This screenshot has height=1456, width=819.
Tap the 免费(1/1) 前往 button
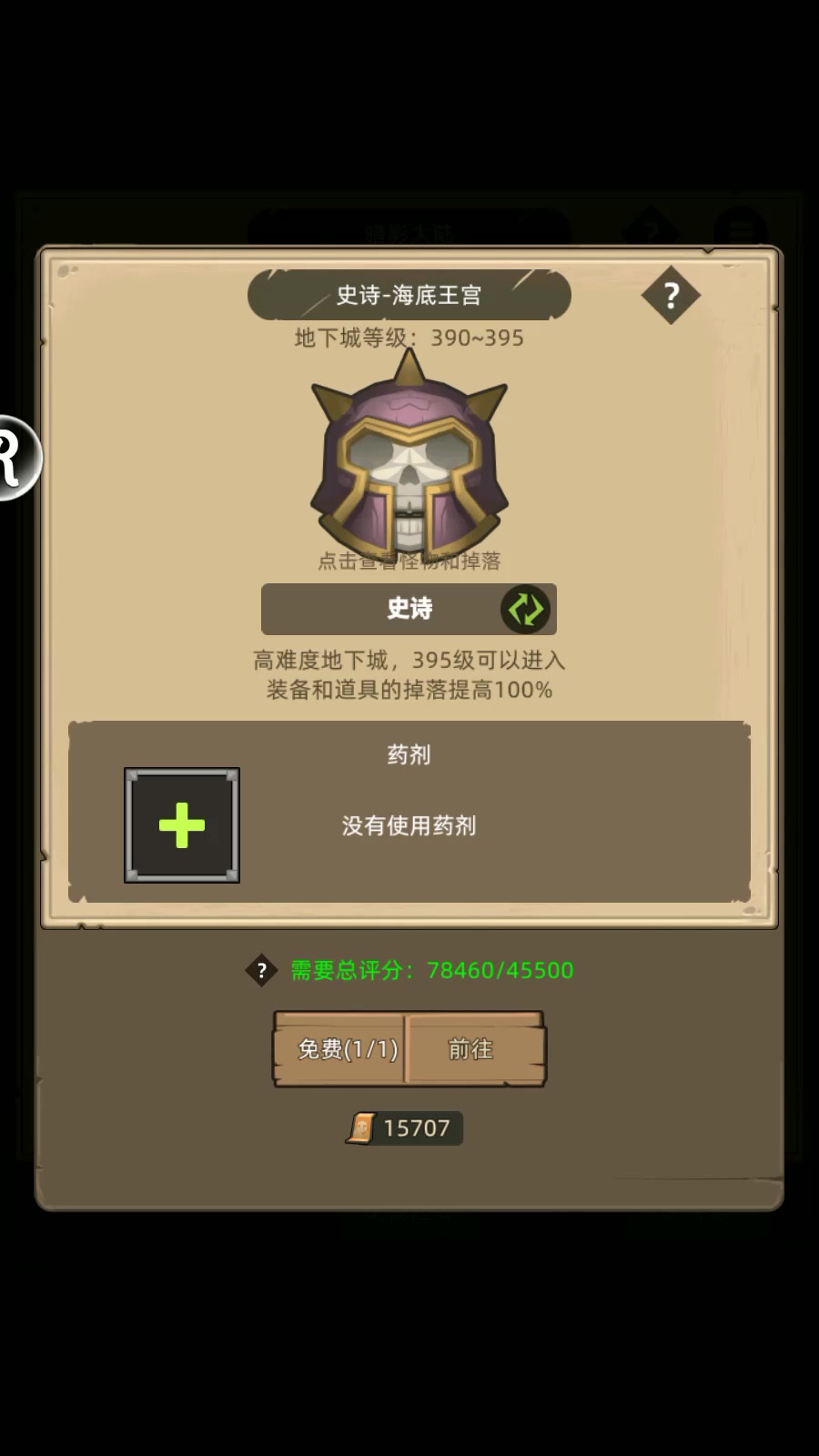pyautogui.click(x=409, y=1049)
